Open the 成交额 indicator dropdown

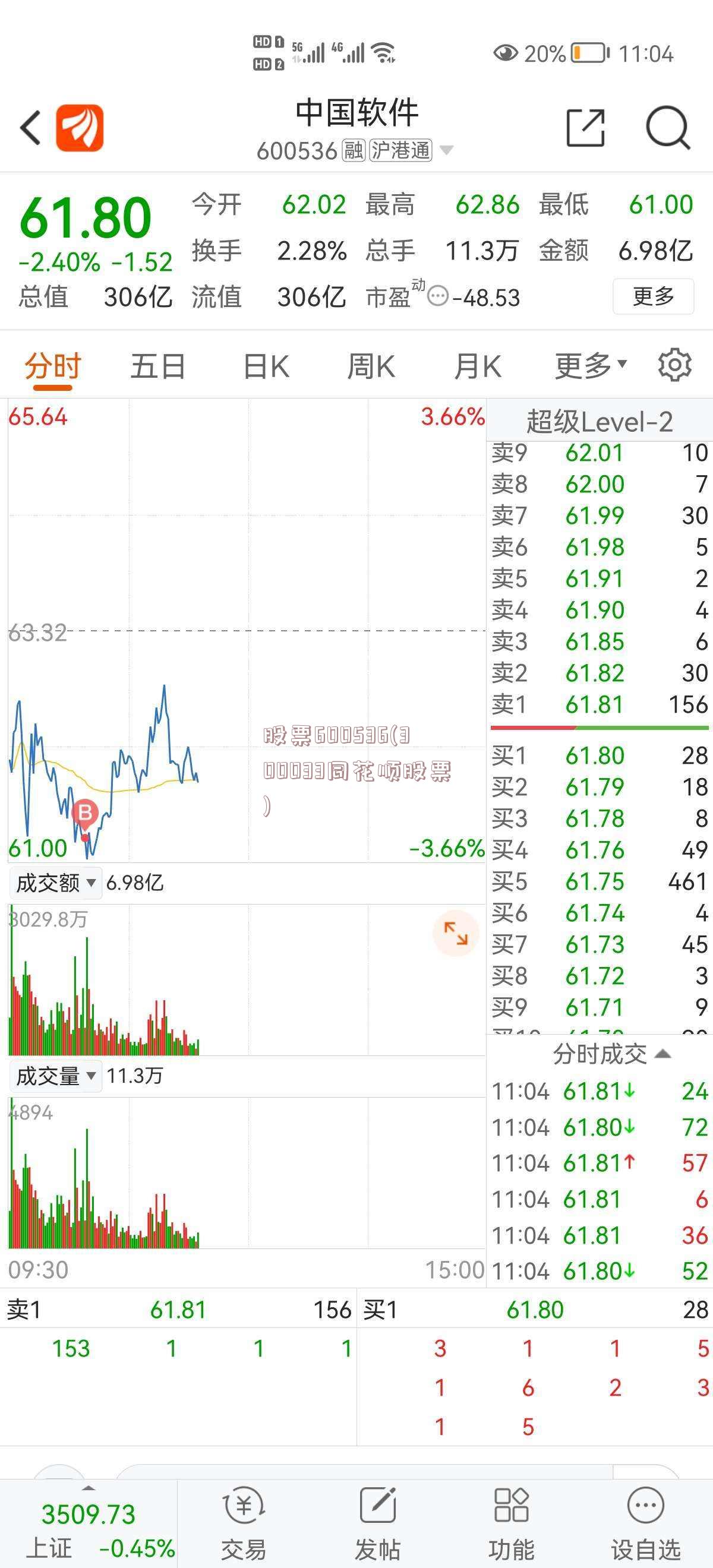[x=55, y=883]
